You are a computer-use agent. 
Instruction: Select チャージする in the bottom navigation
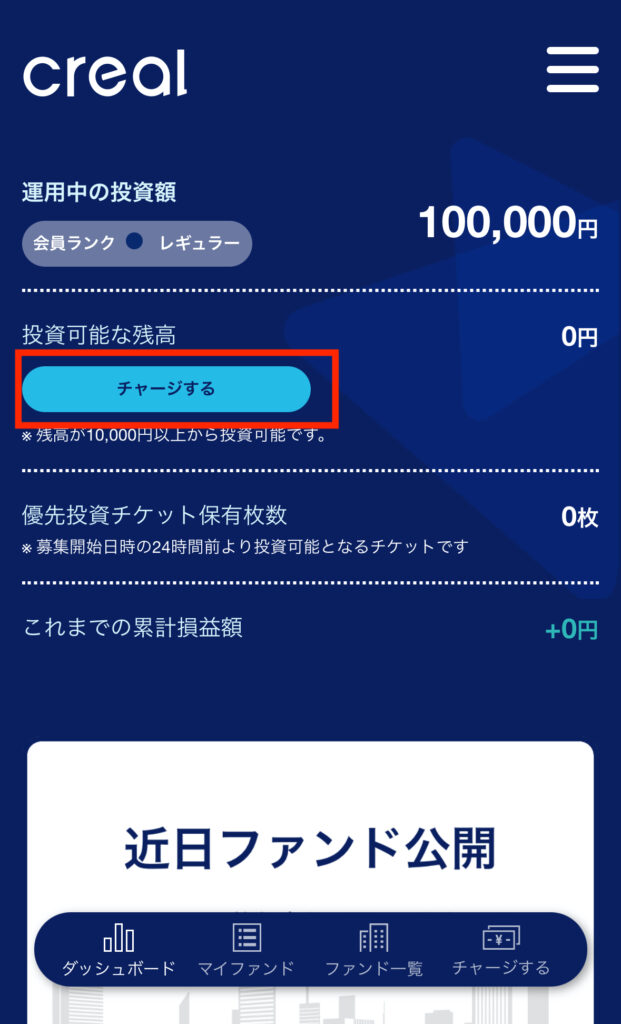[x=500, y=949]
